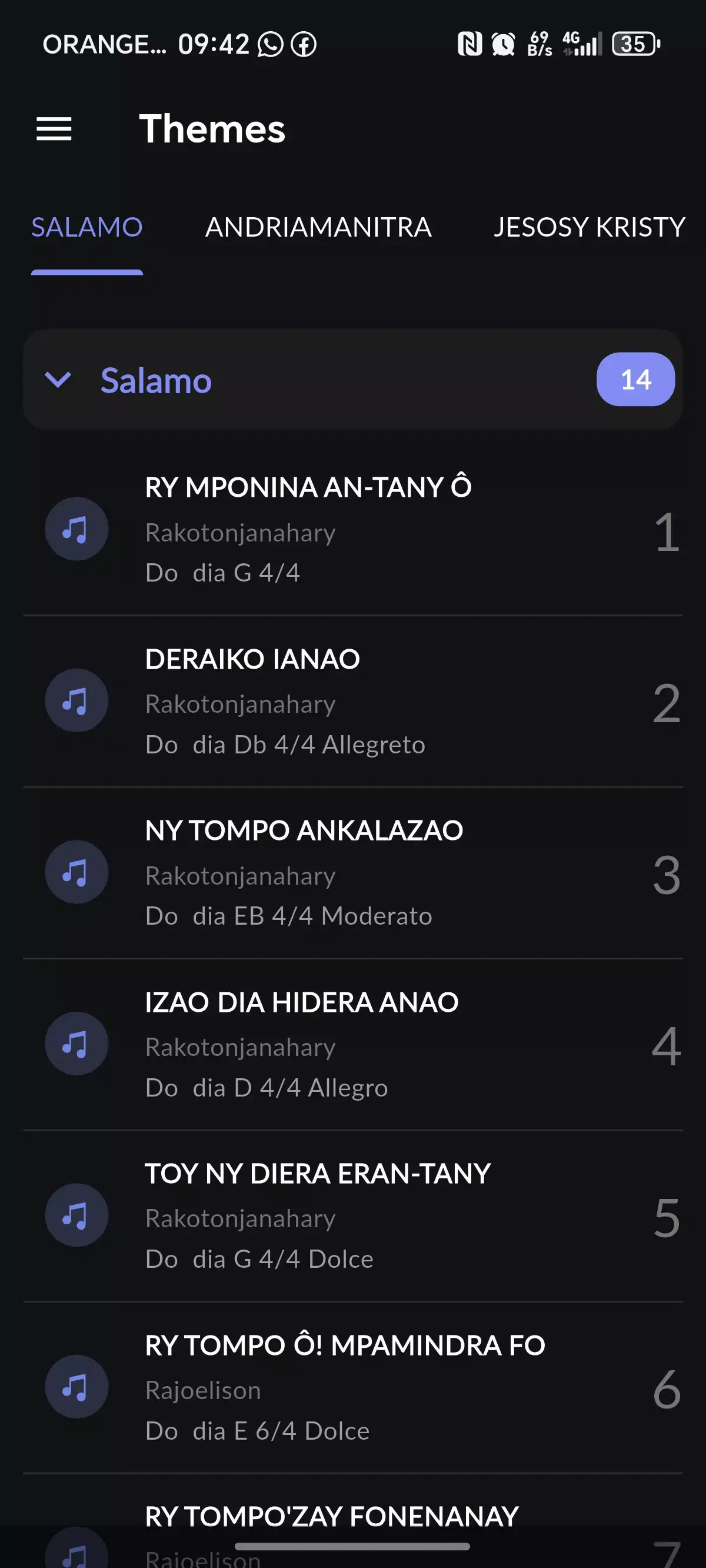The image size is (706, 1568).
Task: Tap the chevron next to Salamo header
Action: click(x=56, y=380)
